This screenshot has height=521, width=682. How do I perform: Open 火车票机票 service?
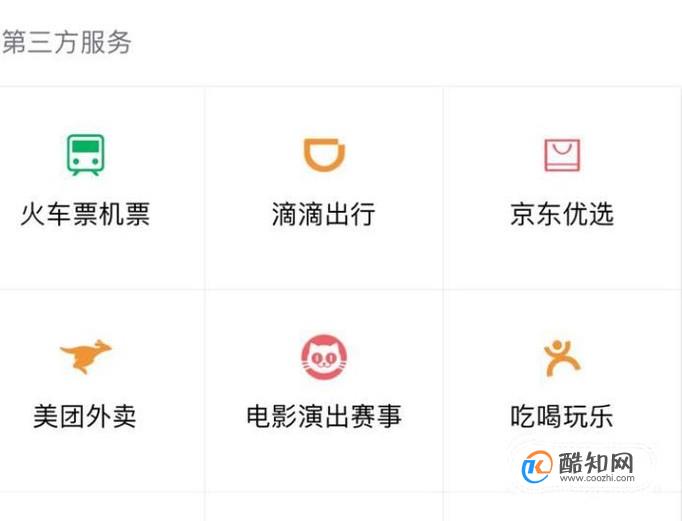[x=86, y=183]
